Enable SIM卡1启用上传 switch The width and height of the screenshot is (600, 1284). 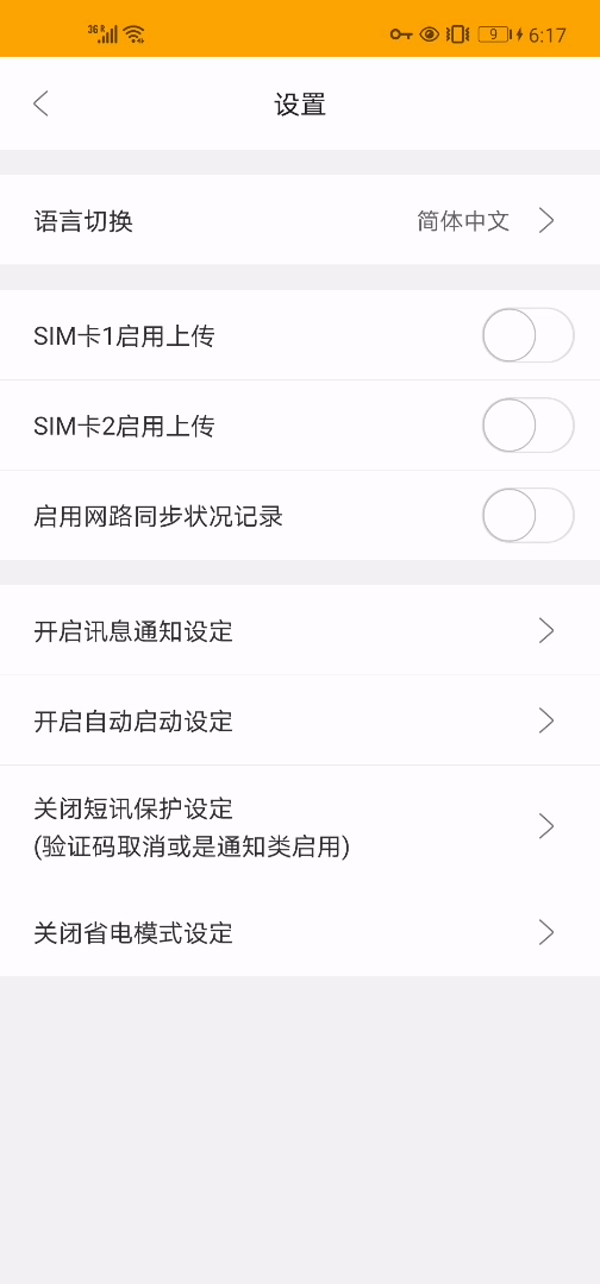coord(527,336)
